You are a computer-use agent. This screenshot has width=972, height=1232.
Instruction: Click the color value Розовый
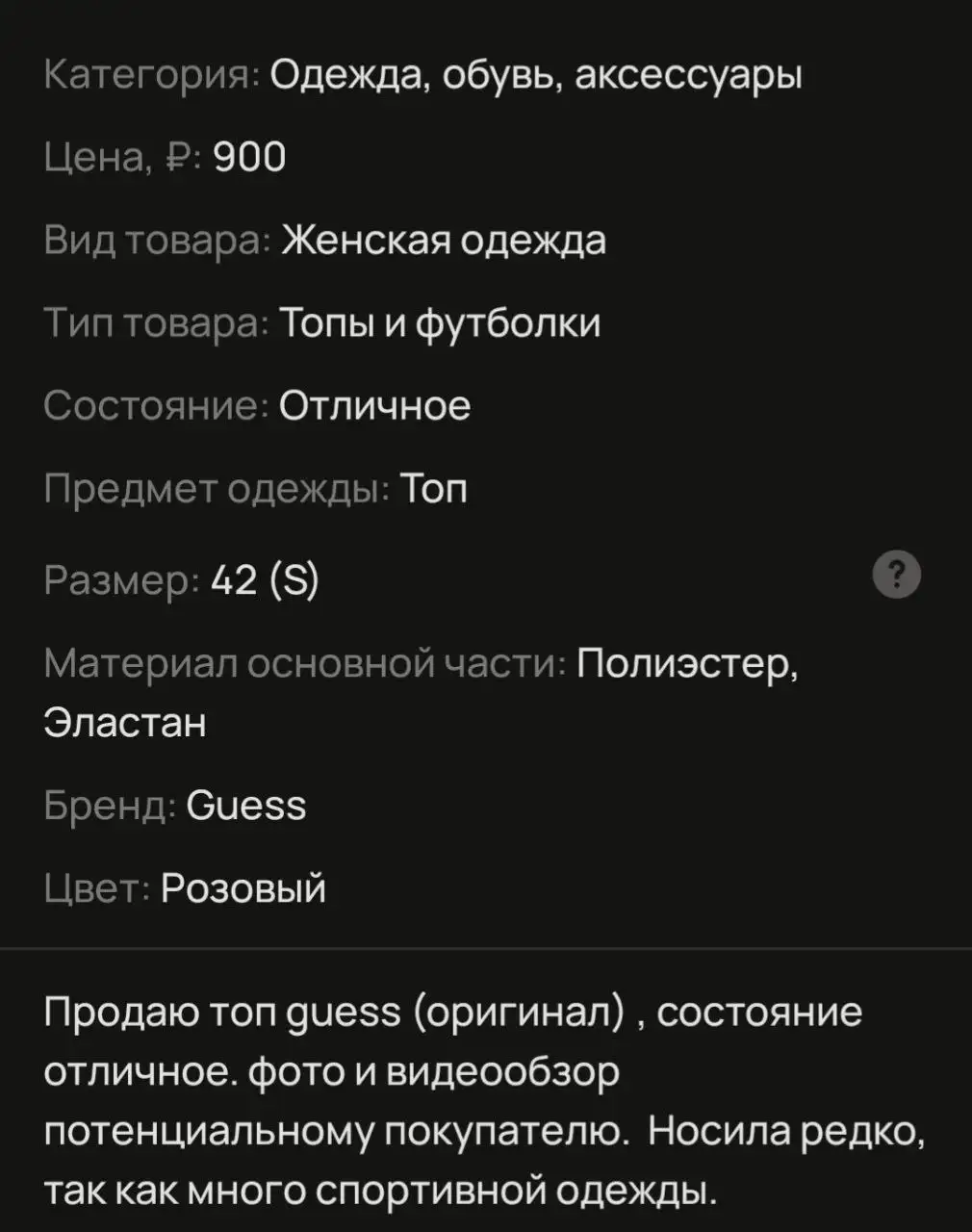click(x=243, y=887)
